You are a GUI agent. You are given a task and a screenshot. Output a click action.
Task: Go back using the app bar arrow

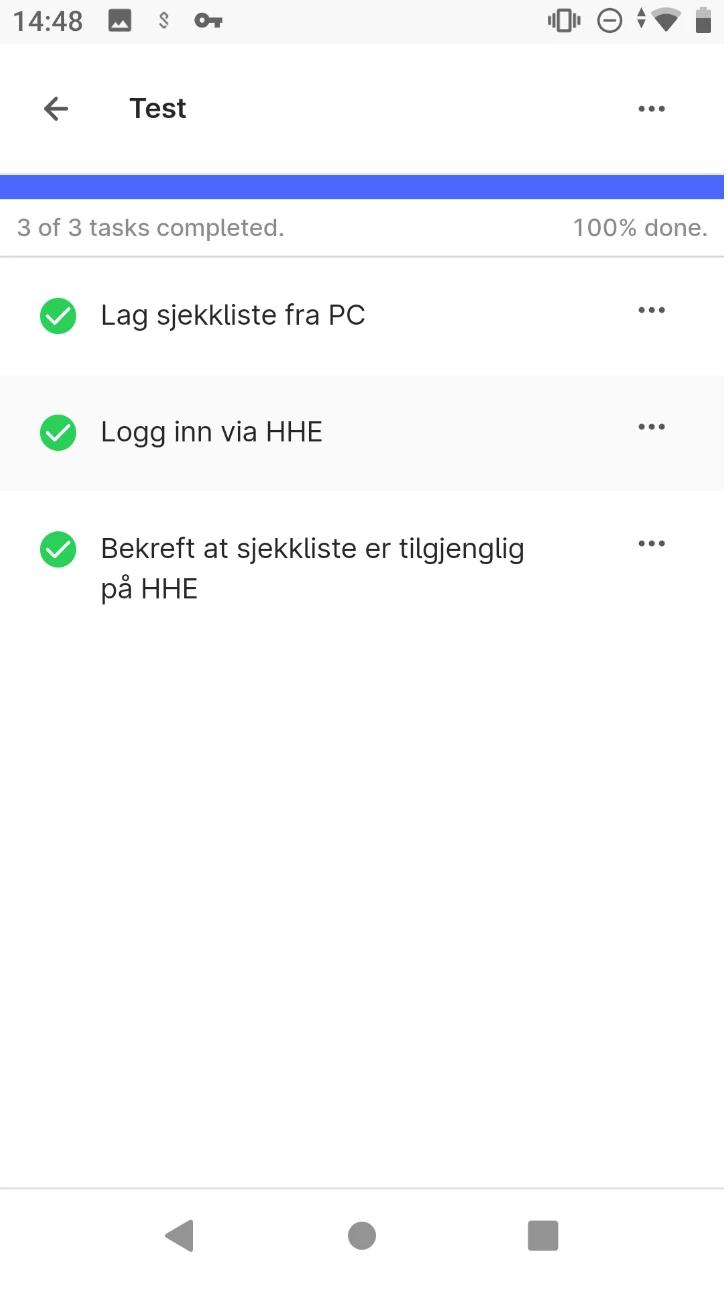coord(56,109)
